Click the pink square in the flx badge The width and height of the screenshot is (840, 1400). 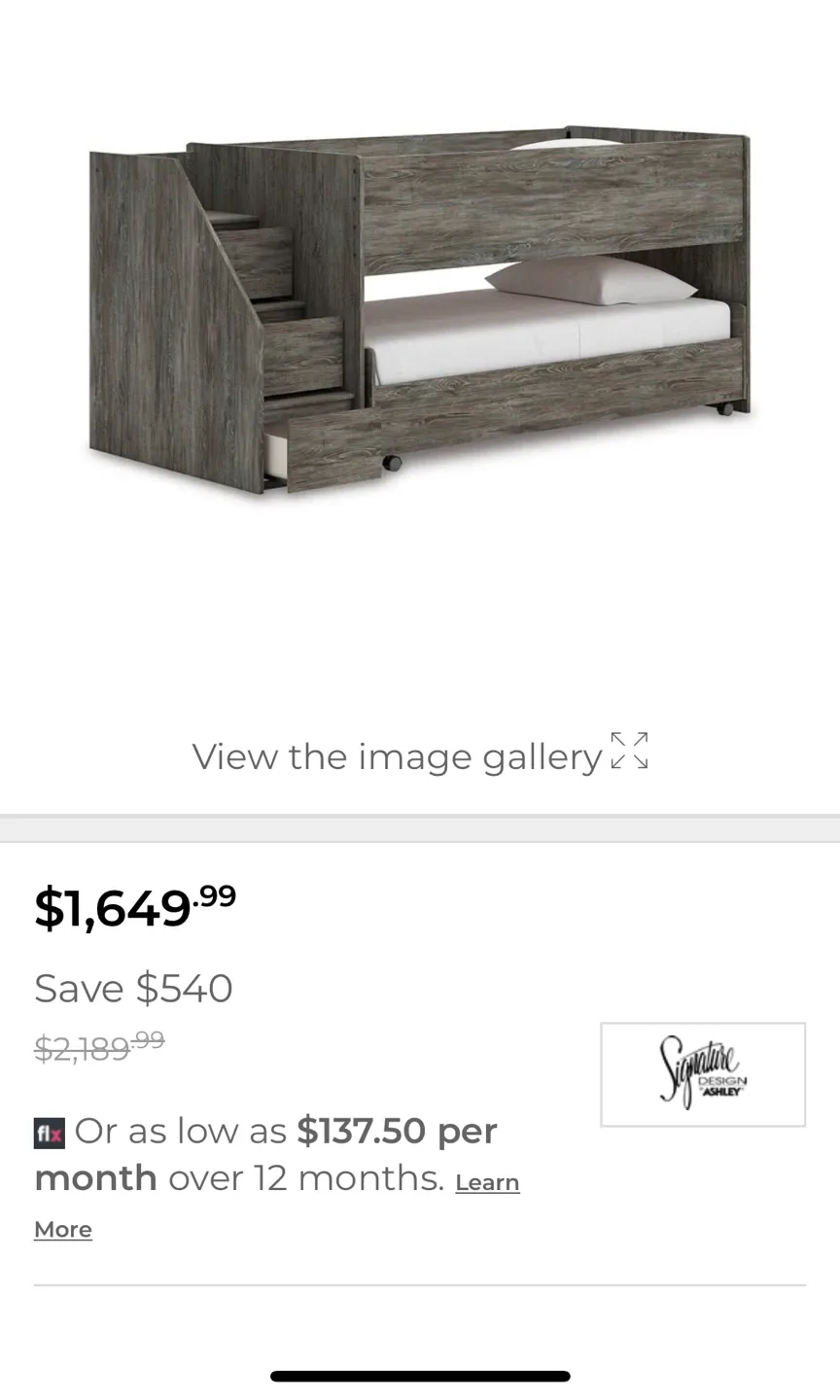point(56,1137)
